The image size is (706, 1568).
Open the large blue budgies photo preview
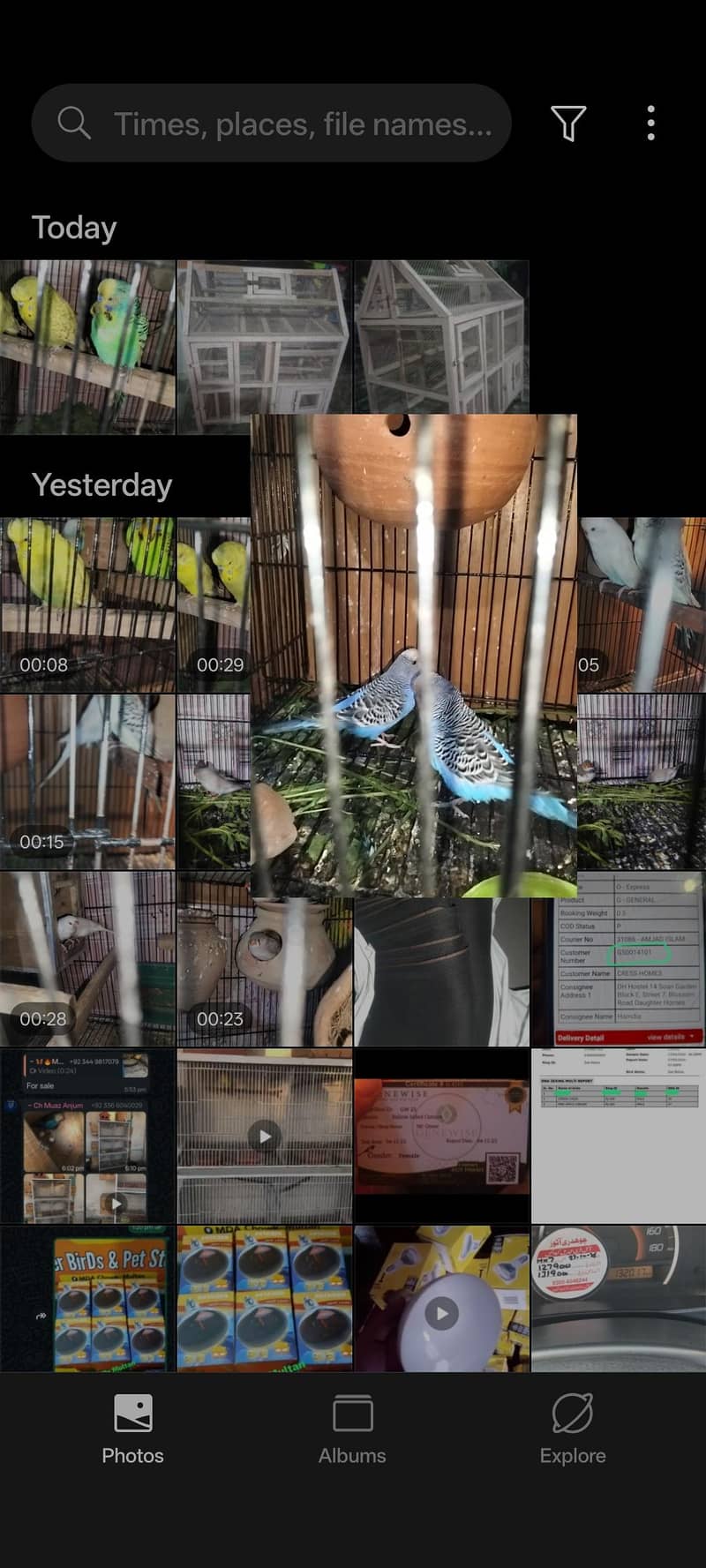coord(413,655)
